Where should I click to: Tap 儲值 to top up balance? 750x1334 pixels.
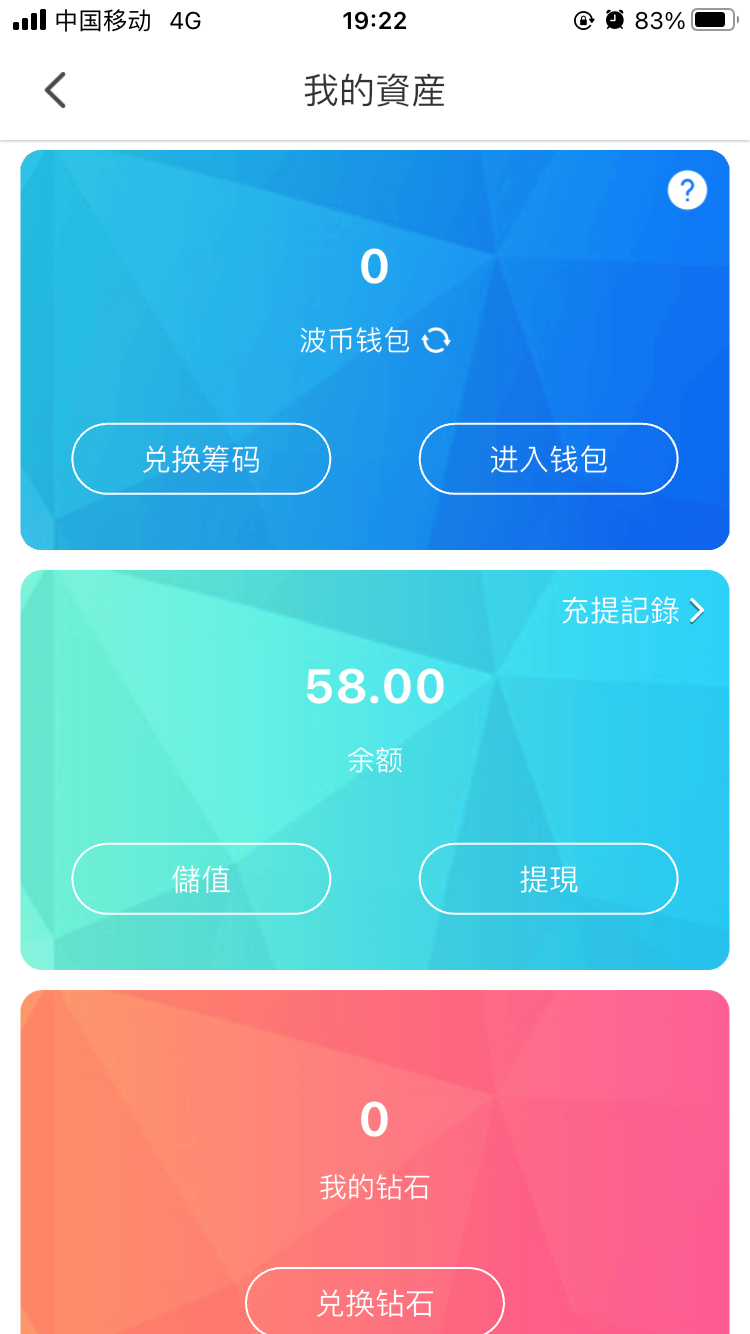pyautogui.click(x=201, y=879)
